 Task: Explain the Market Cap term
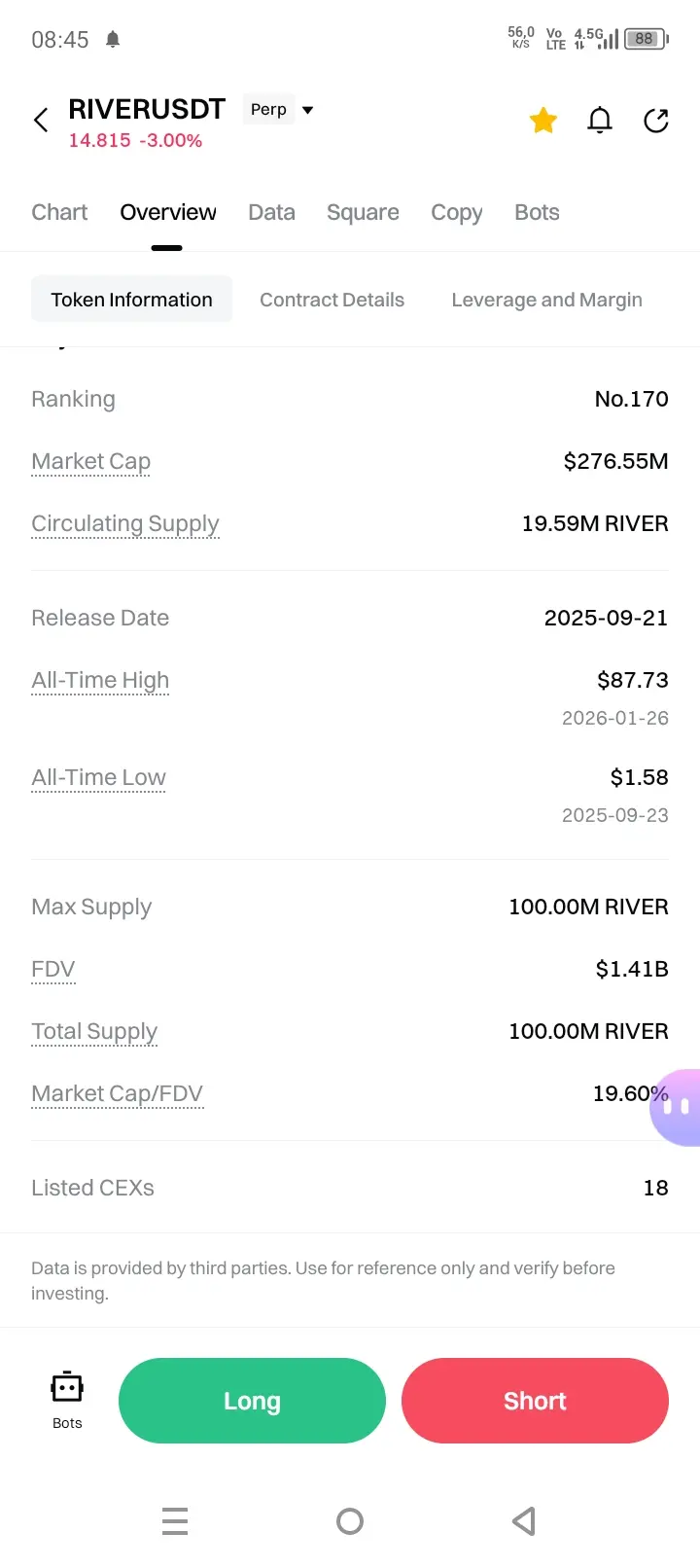pos(90,461)
